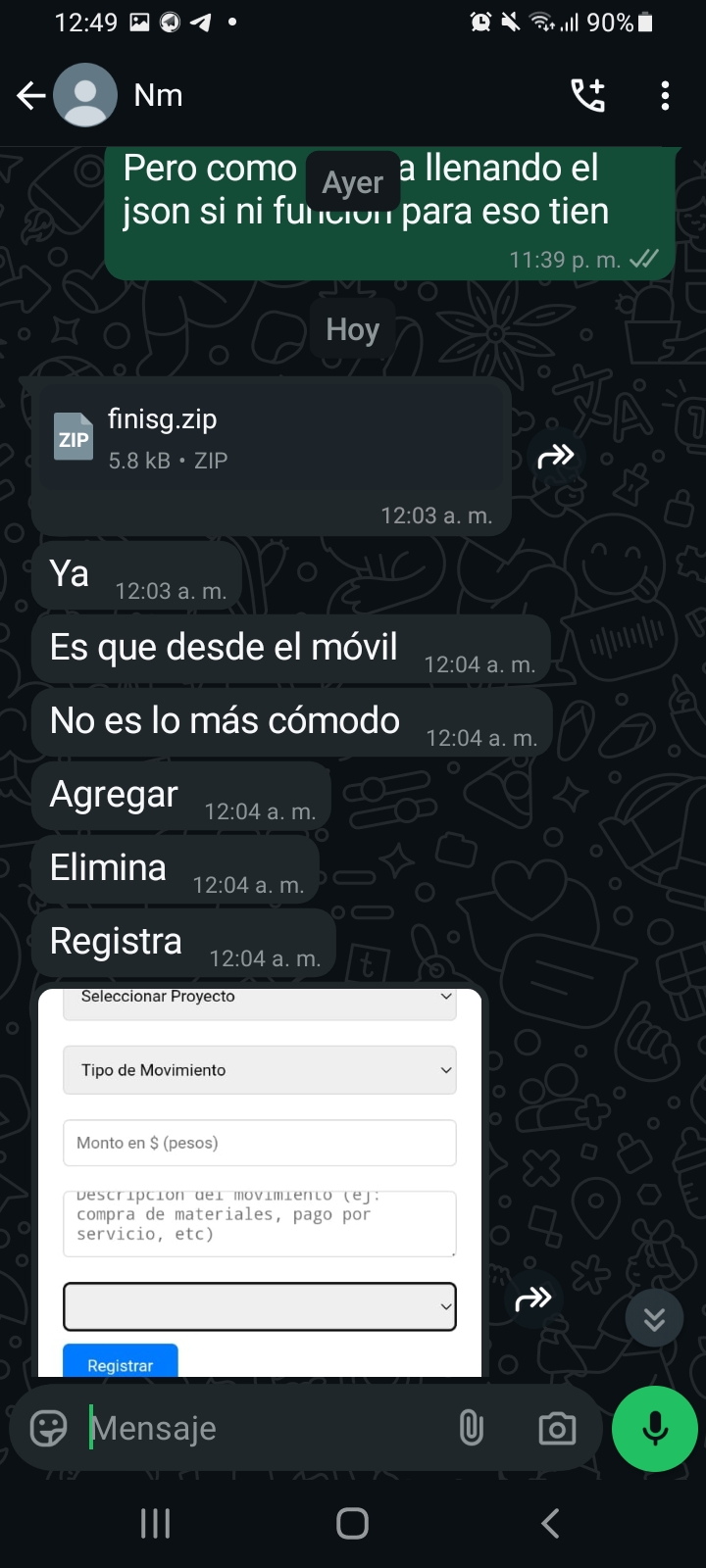Start a call with Nm

click(588, 95)
